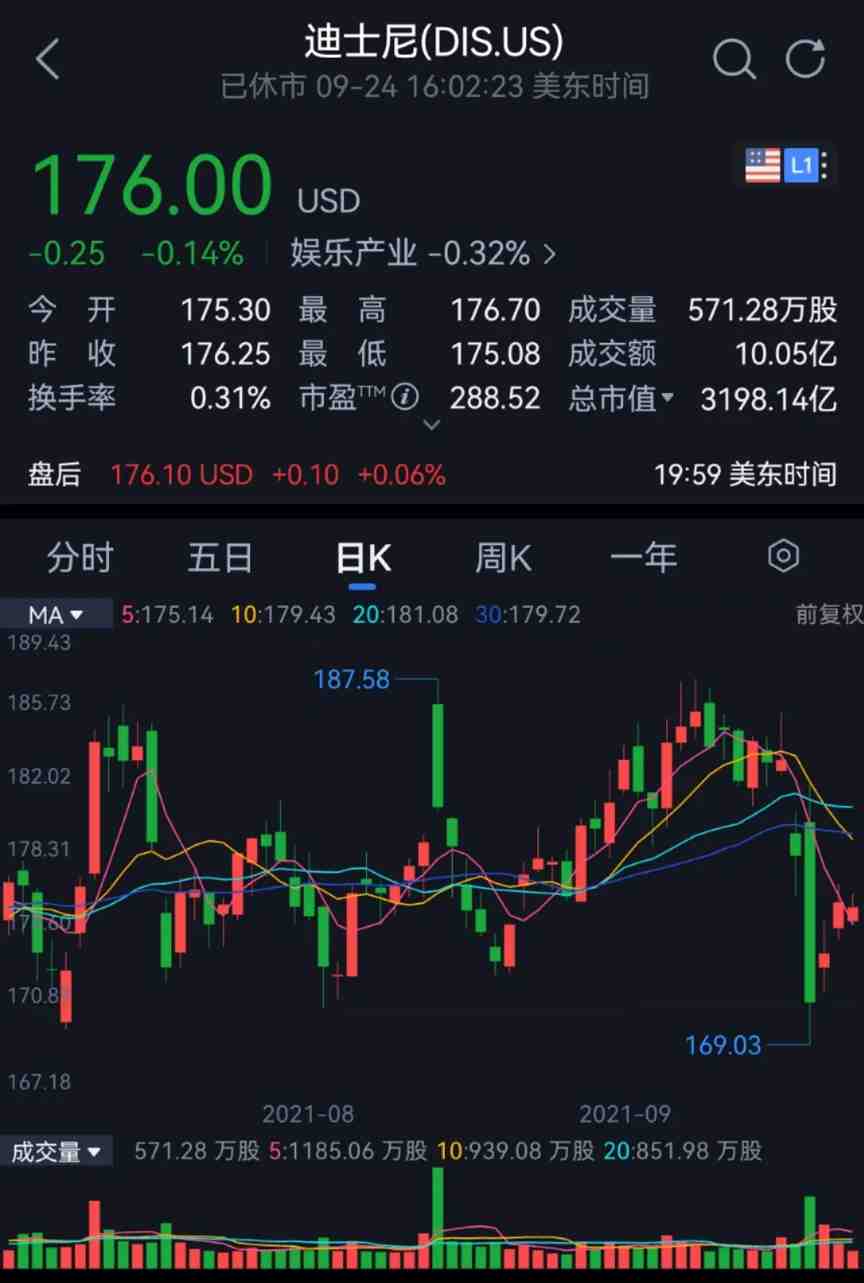The height and width of the screenshot is (1283, 864).
Task: Open stock search magnifier
Action: coord(734,60)
